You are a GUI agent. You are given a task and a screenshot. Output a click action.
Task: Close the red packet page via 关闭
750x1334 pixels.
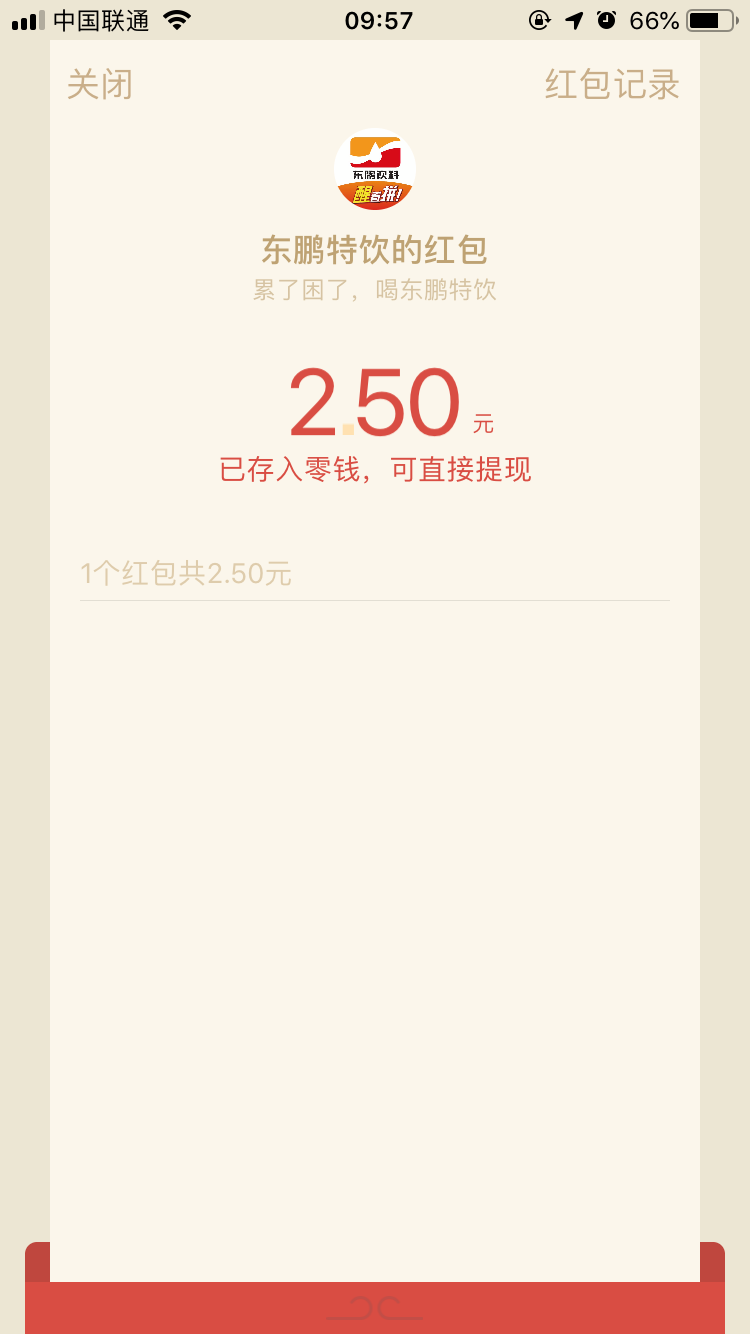point(100,85)
